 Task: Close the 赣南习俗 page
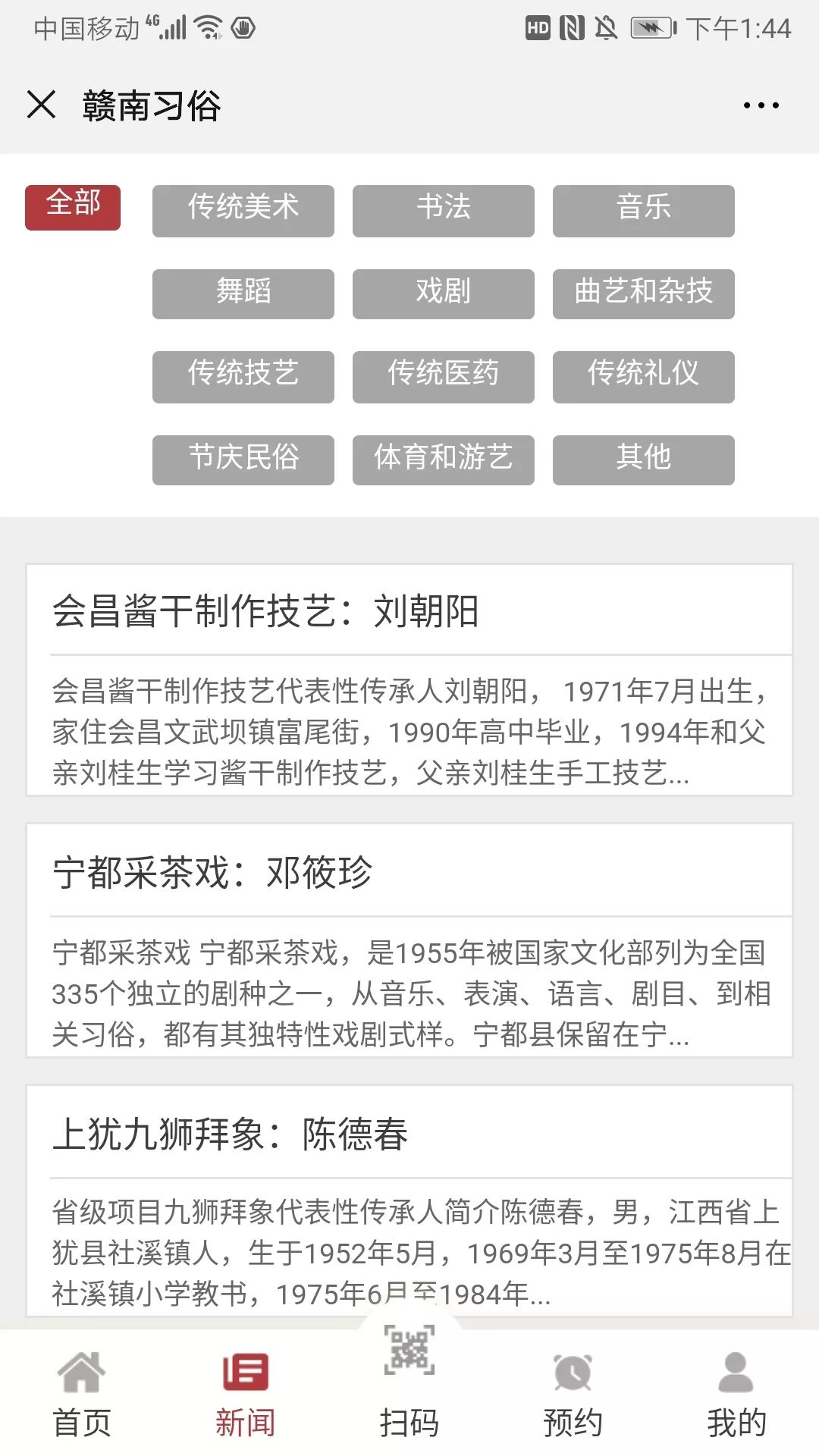point(42,105)
